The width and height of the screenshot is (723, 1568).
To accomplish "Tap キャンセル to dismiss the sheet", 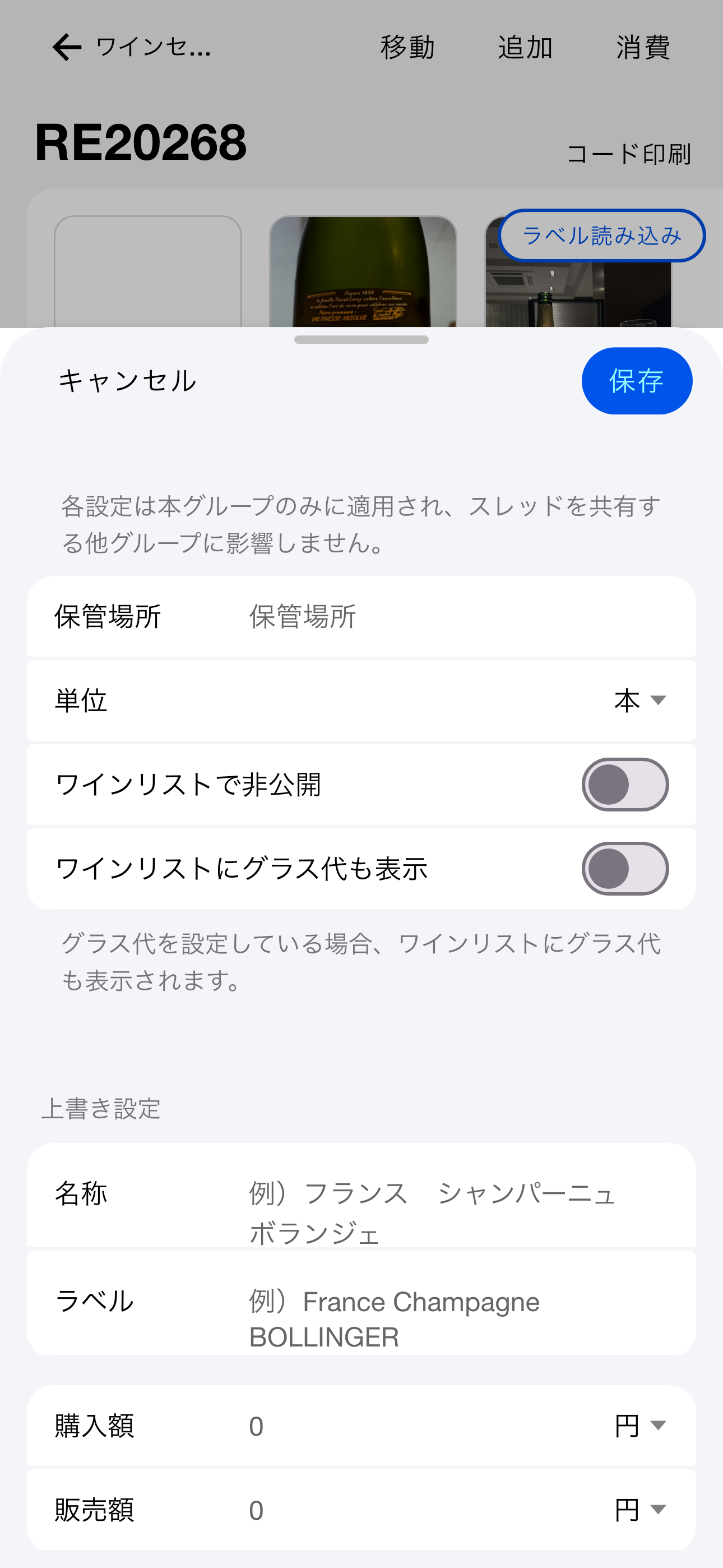I will coord(128,381).
